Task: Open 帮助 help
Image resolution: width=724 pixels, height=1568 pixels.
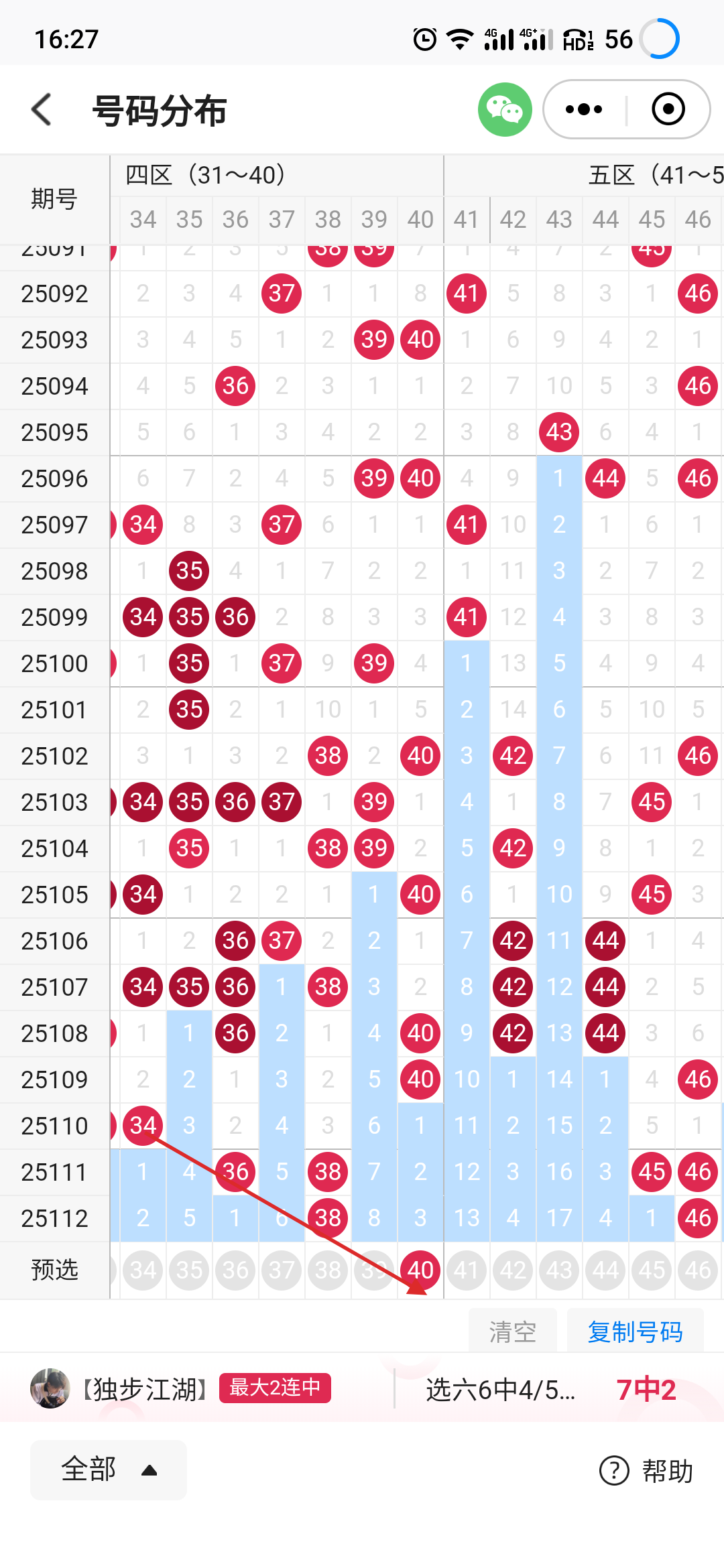Action: [x=647, y=1471]
